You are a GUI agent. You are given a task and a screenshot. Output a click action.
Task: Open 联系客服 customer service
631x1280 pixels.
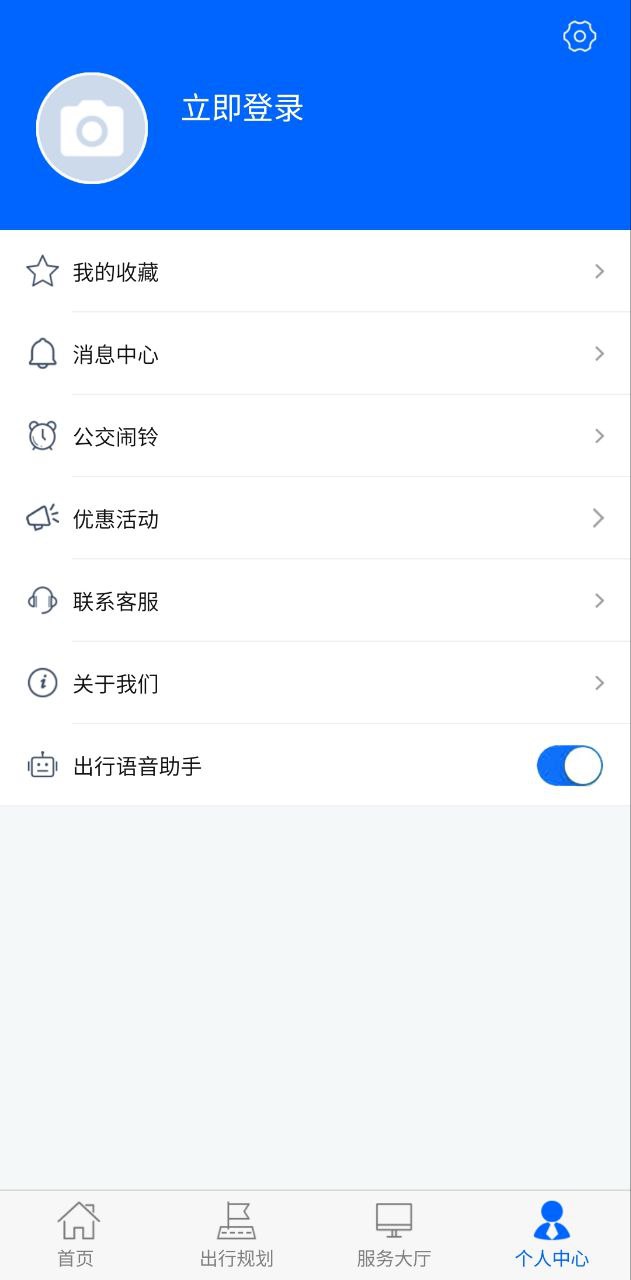315,601
